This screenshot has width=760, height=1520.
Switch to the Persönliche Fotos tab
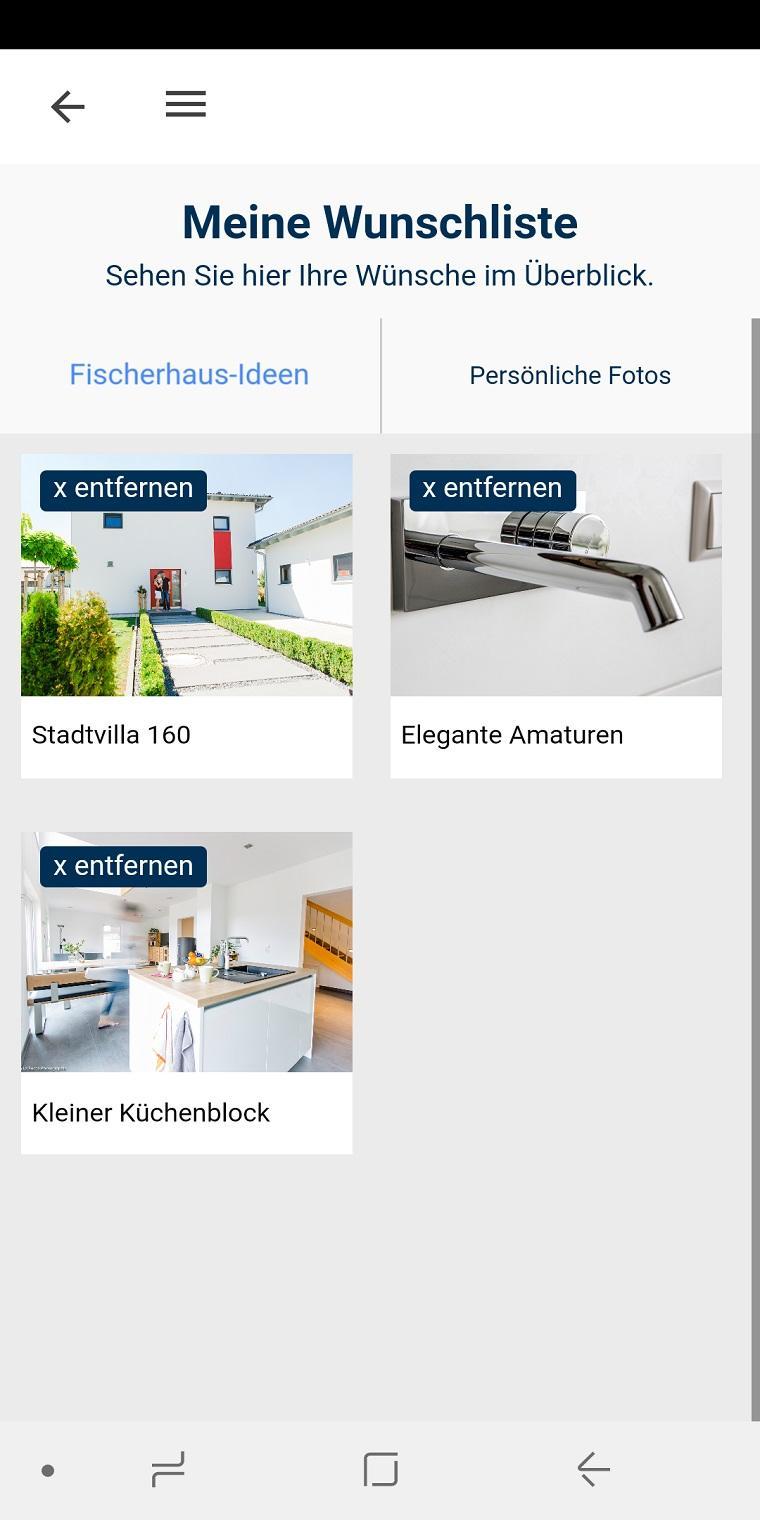(570, 375)
